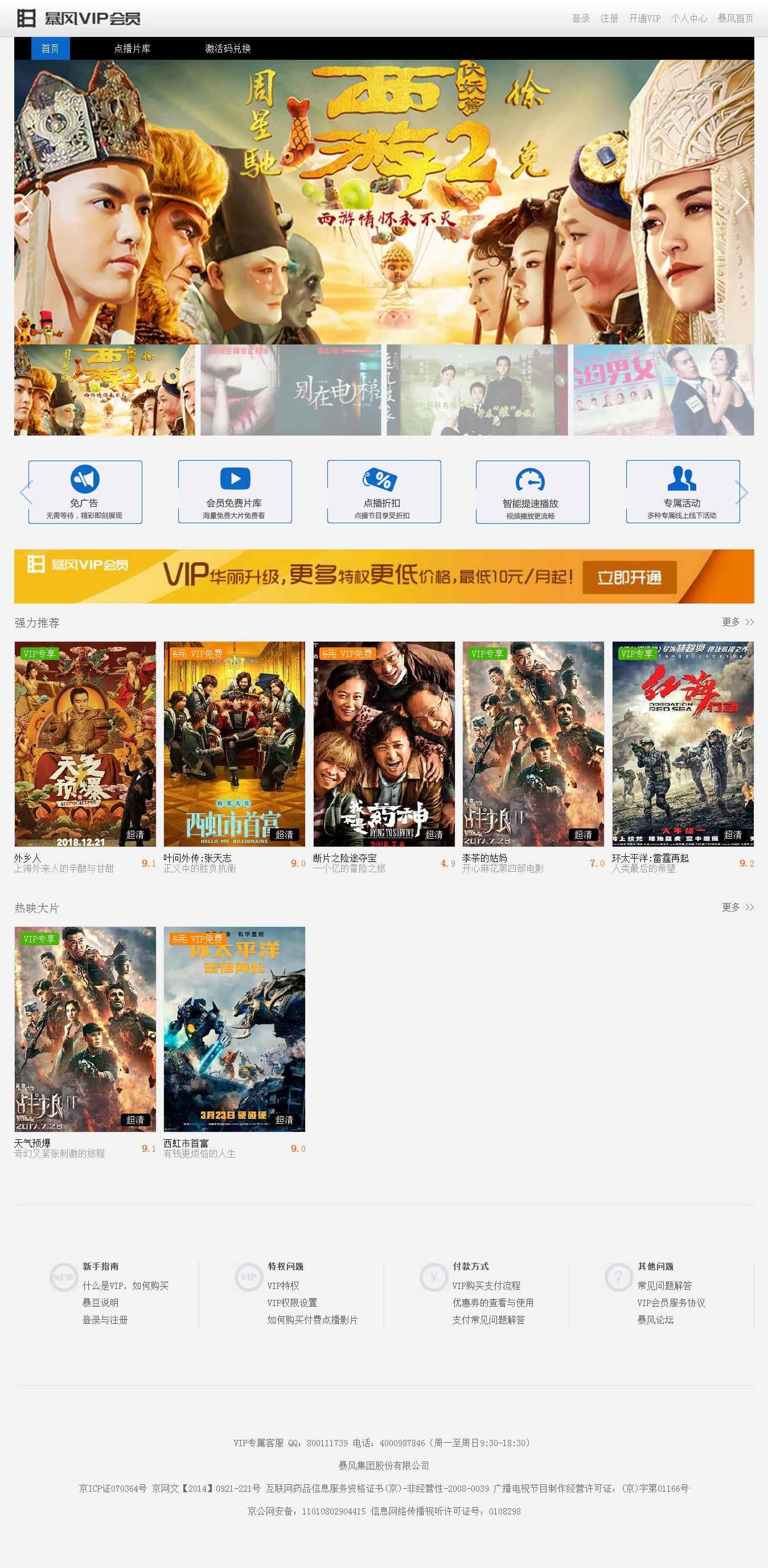Switch to 点播片库 tab
The height and width of the screenshot is (1568, 768).
(x=132, y=49)
